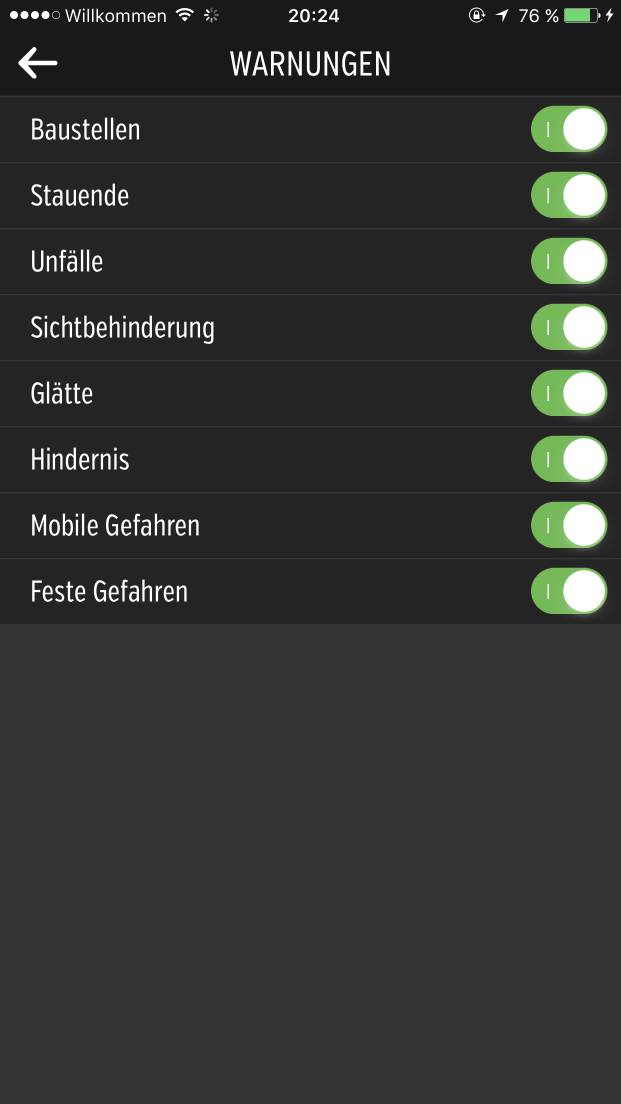Turn off the Stauende warning
The width and height of the screenshot is (621, 1104).
[569, 195]
